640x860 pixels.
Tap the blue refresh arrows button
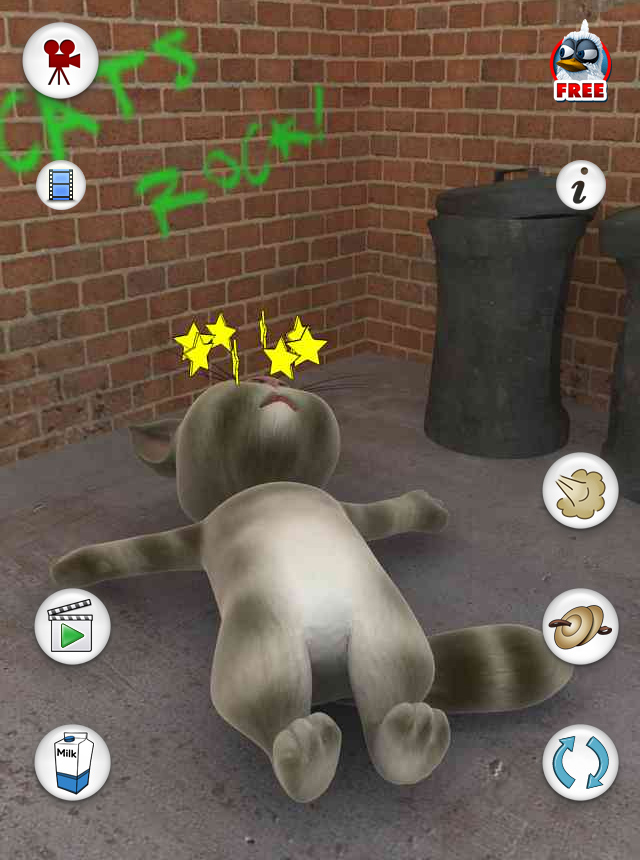580,762
